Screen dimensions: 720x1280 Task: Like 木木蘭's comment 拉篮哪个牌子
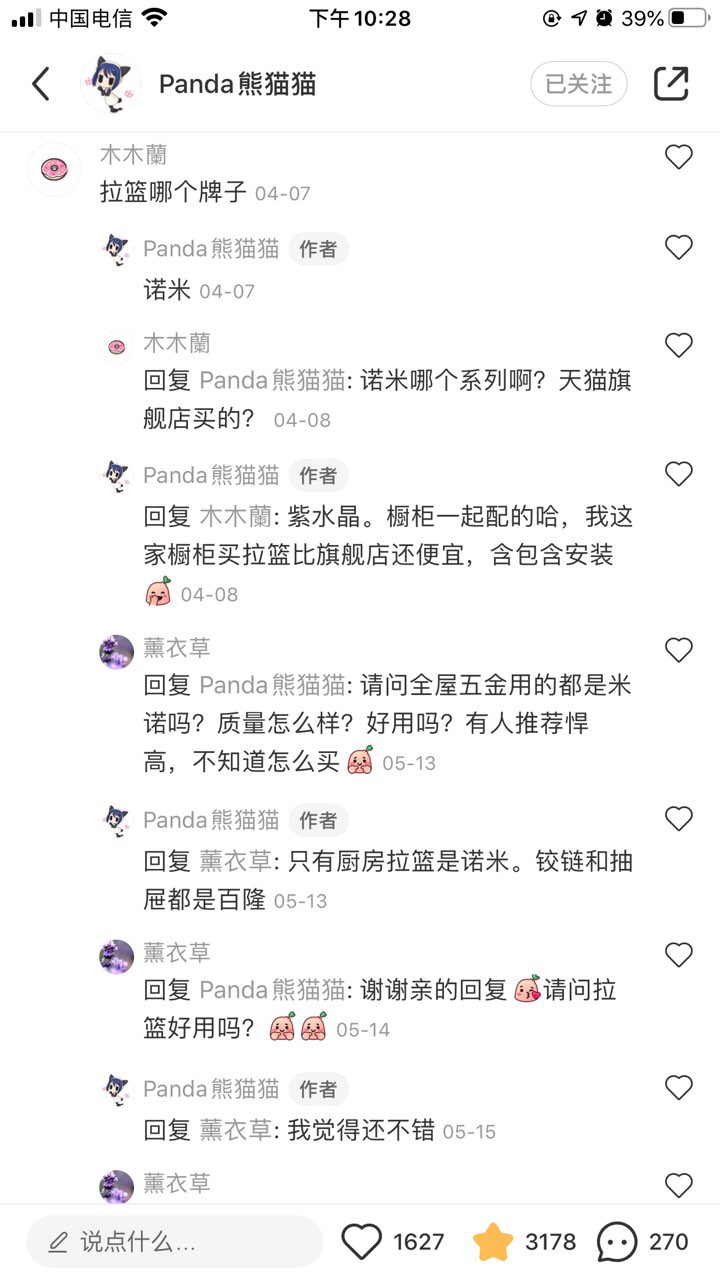(x=678, y=157)
